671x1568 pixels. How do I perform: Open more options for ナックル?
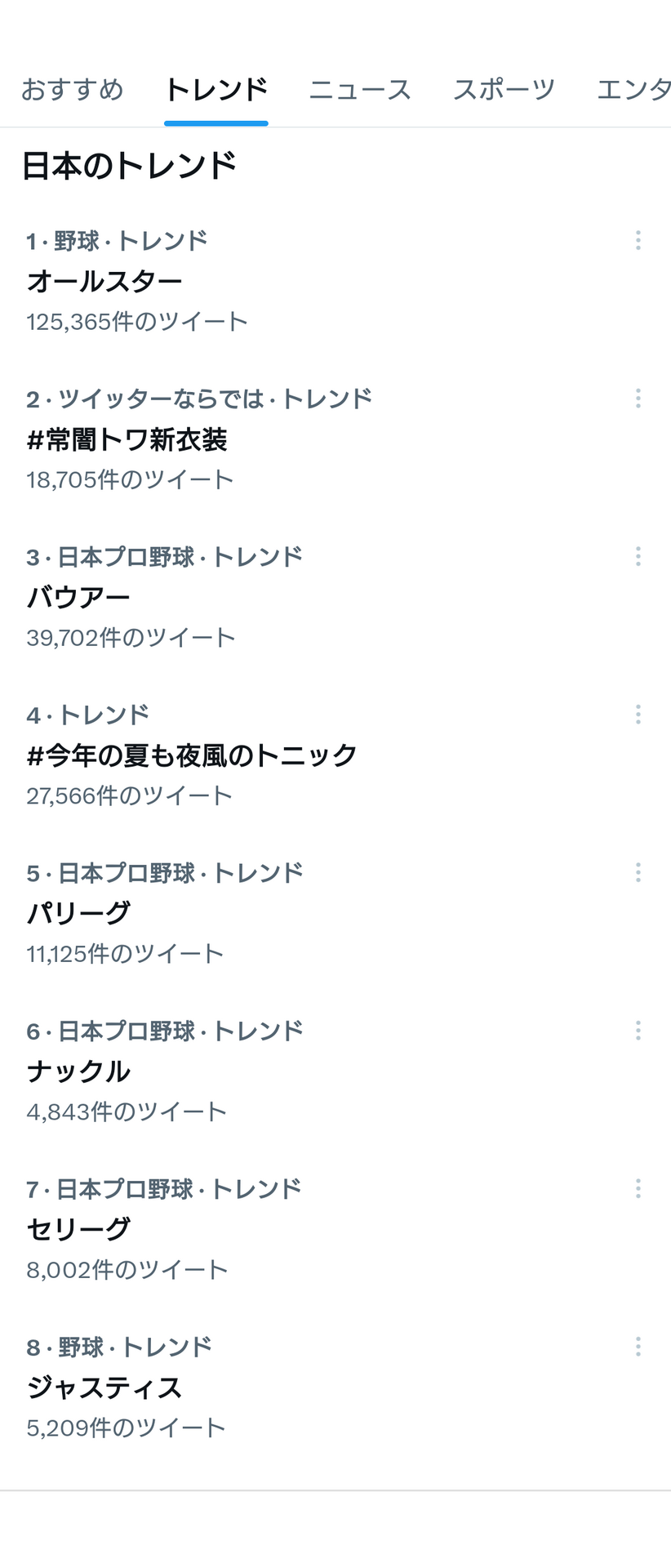tap(638, 1031)
